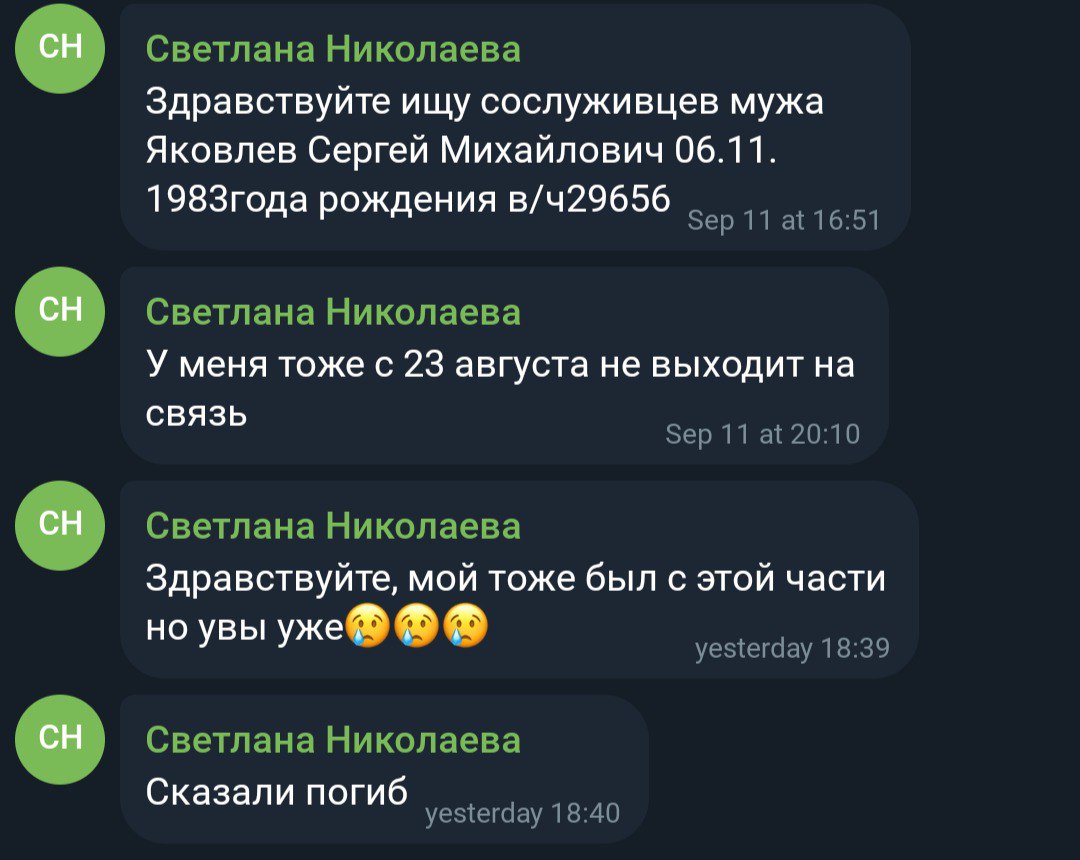Tap the sender name above "Сказали погиб"

tap(333, 740)
